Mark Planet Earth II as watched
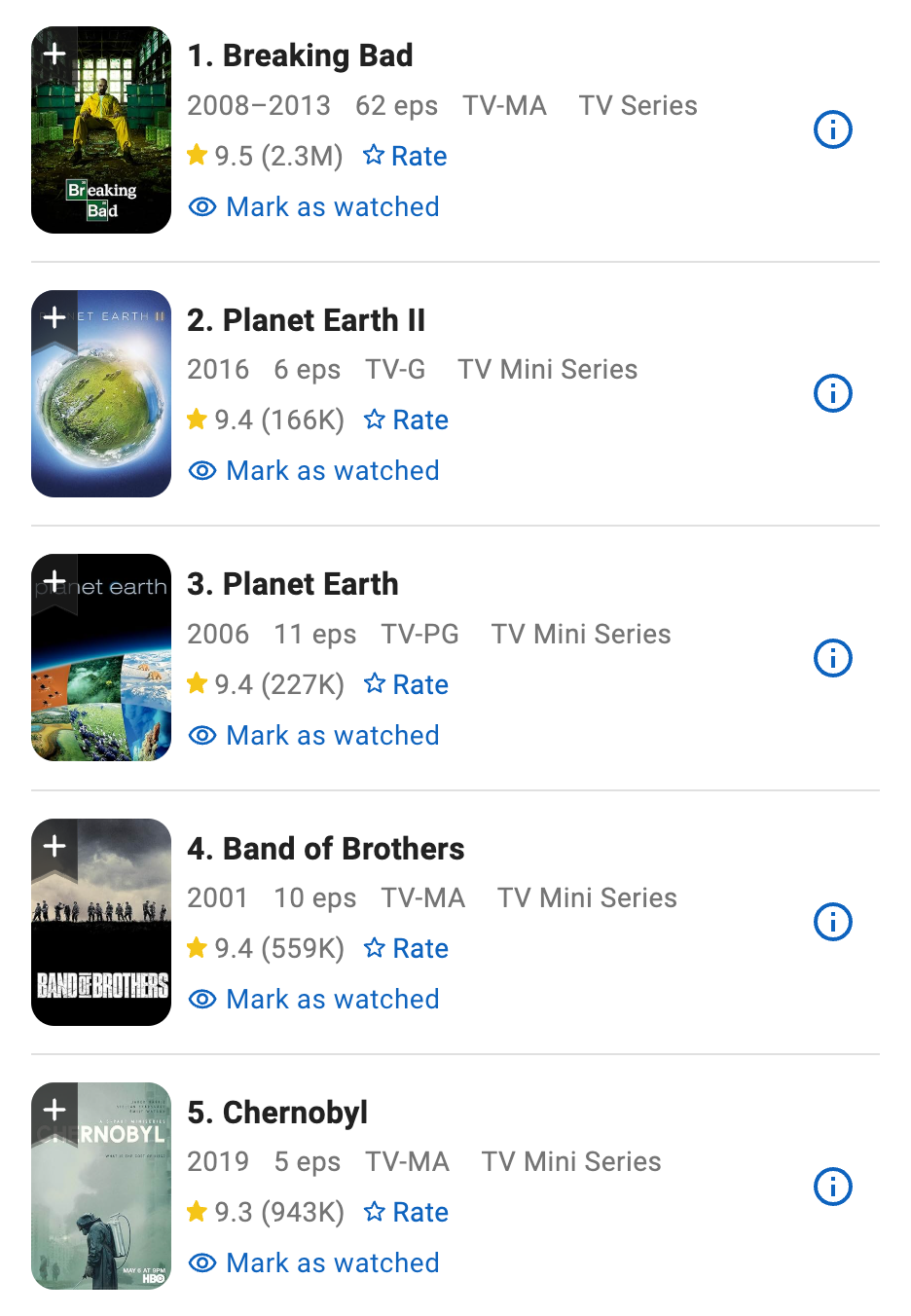The image size is (911, 1316). [x=314, y=470]
